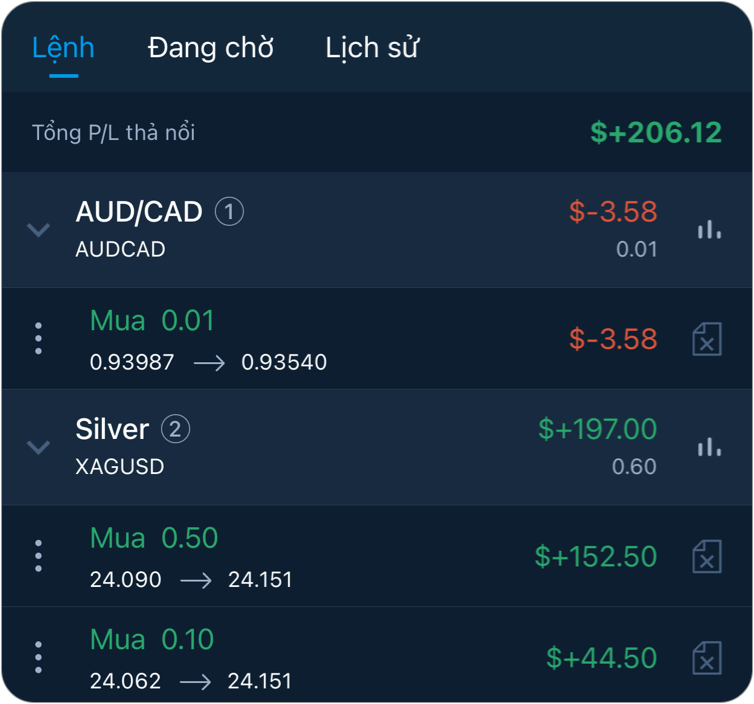Open the Lịch sử tab
This screenshot has width=754, height=704.
tap(371, 47)
